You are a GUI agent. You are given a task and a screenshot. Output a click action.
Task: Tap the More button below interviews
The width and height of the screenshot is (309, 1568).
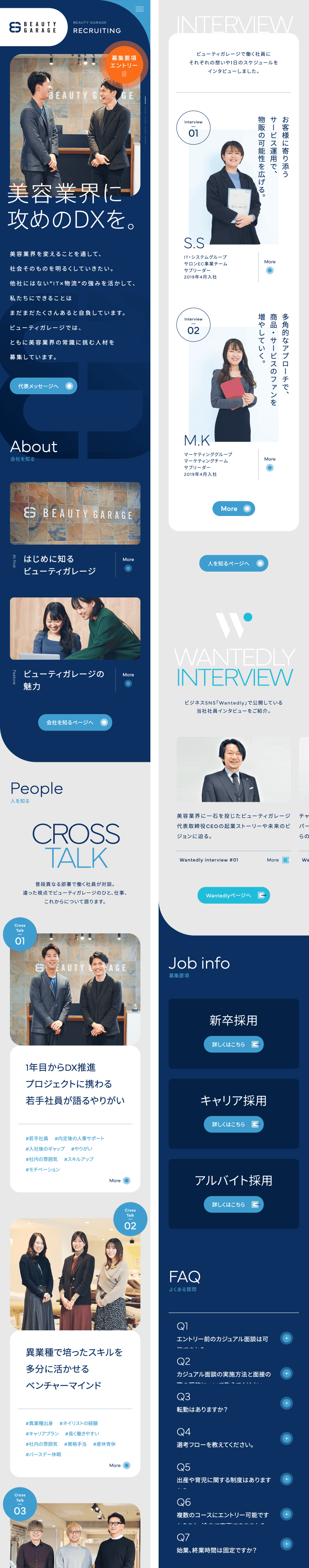click(x=233, y=508)
